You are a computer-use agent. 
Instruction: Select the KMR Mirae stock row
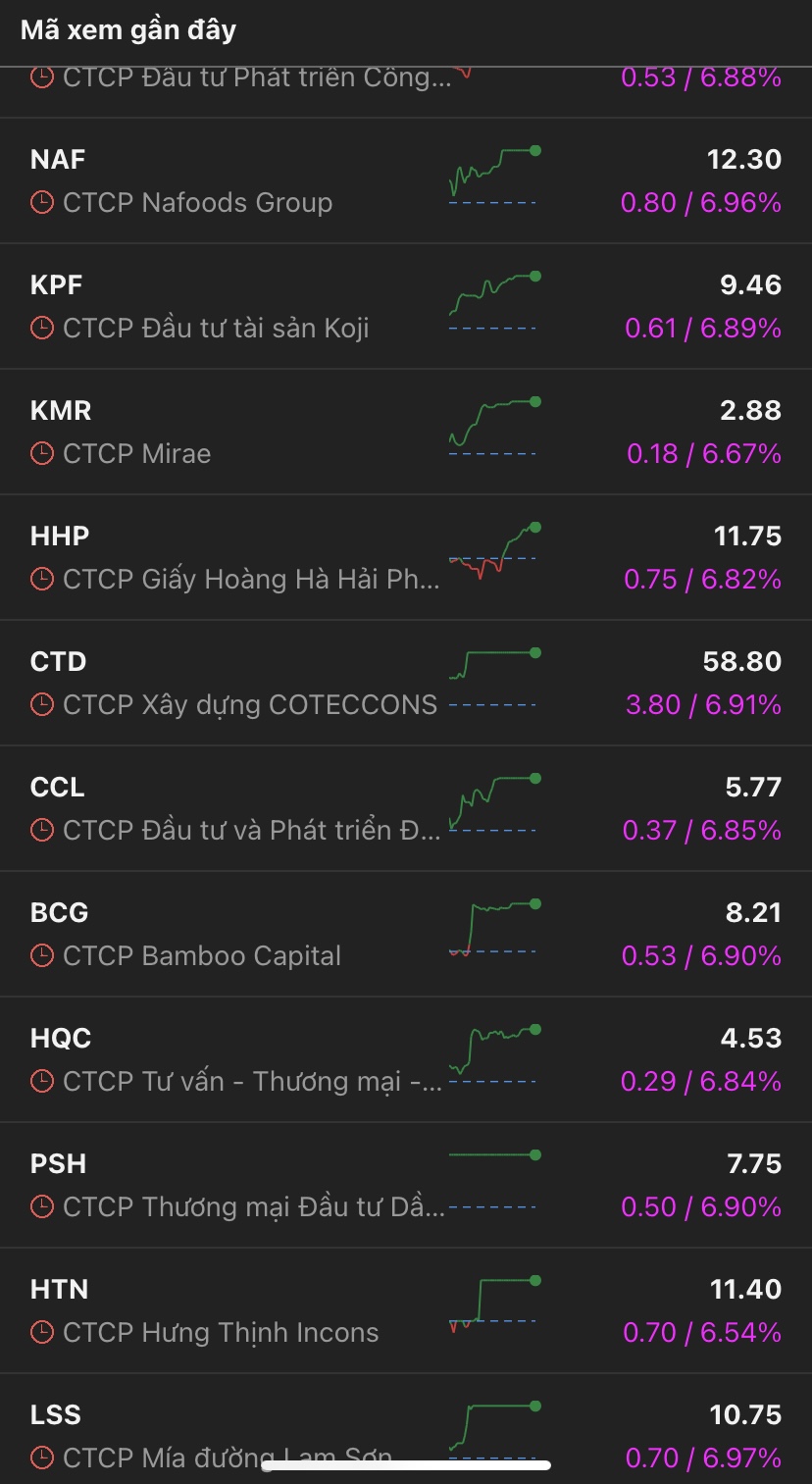[196, 433]
